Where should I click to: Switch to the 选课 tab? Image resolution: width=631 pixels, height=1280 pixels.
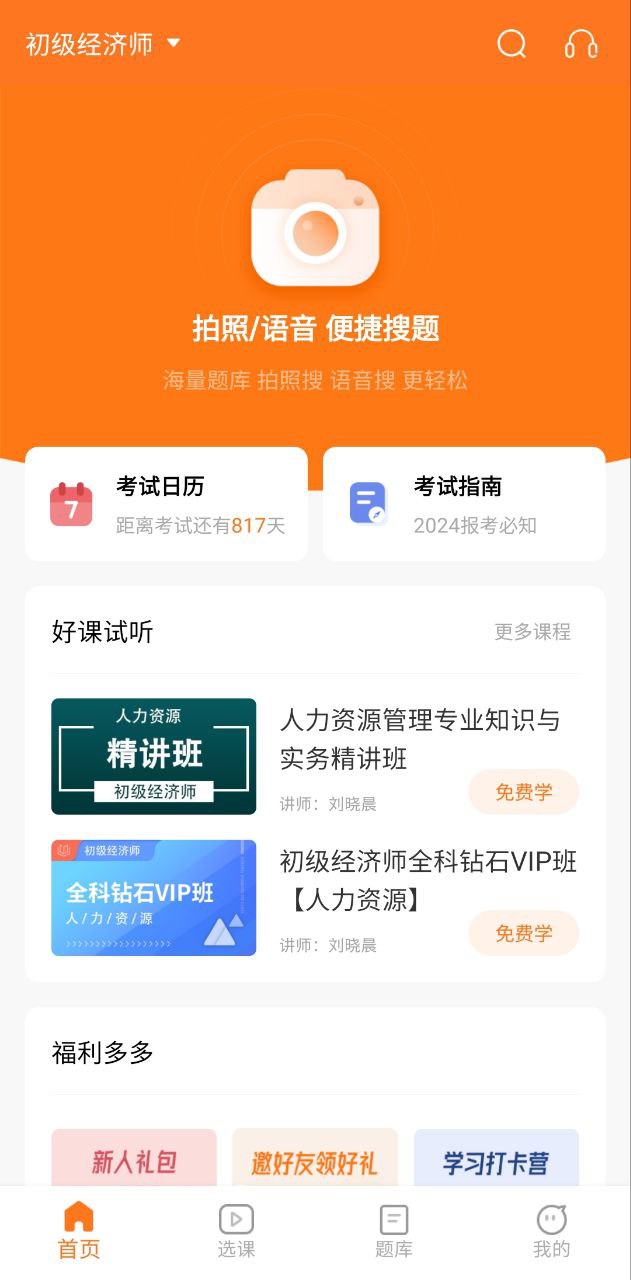pyautogui.click(x=236, y=1231)
